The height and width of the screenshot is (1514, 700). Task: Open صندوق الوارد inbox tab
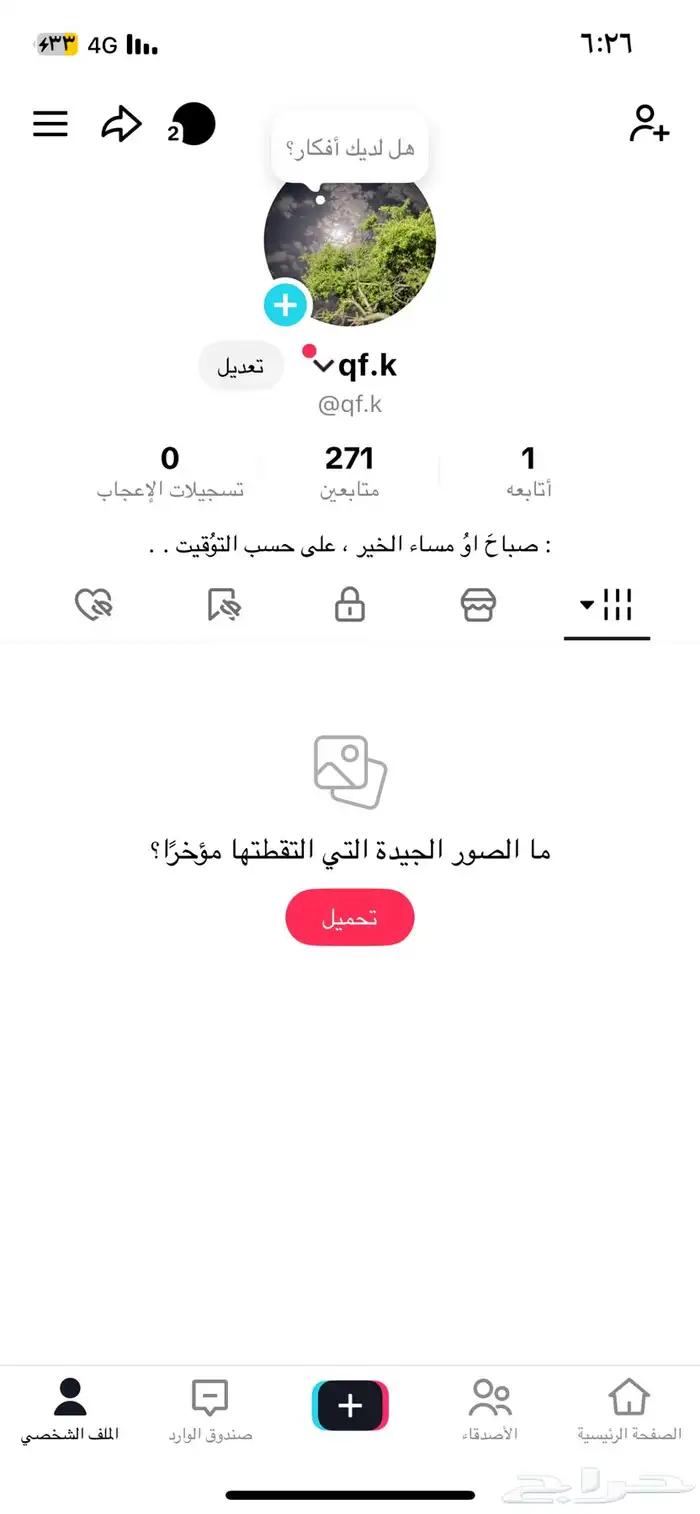tap(210, 1409)
